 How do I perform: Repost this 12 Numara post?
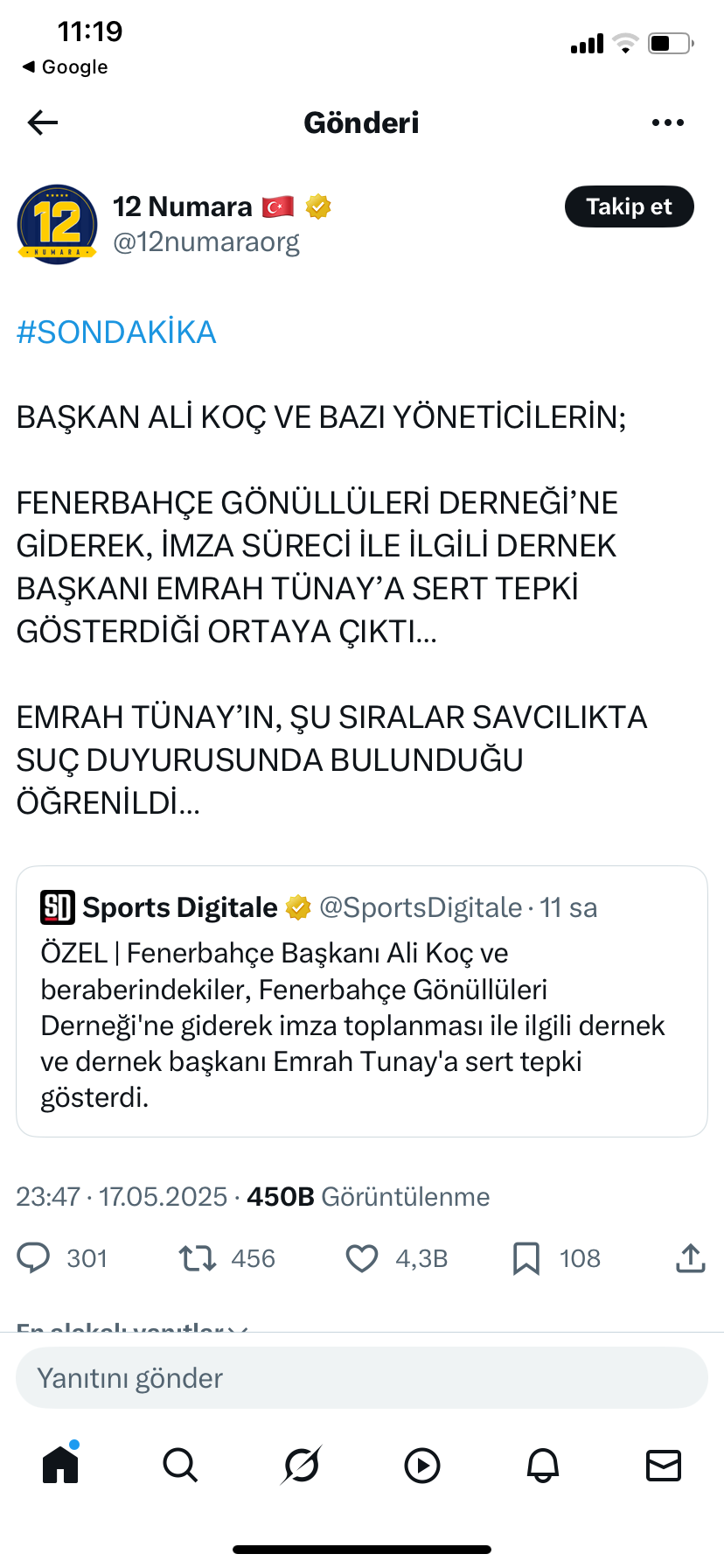tap(198, 1258)
